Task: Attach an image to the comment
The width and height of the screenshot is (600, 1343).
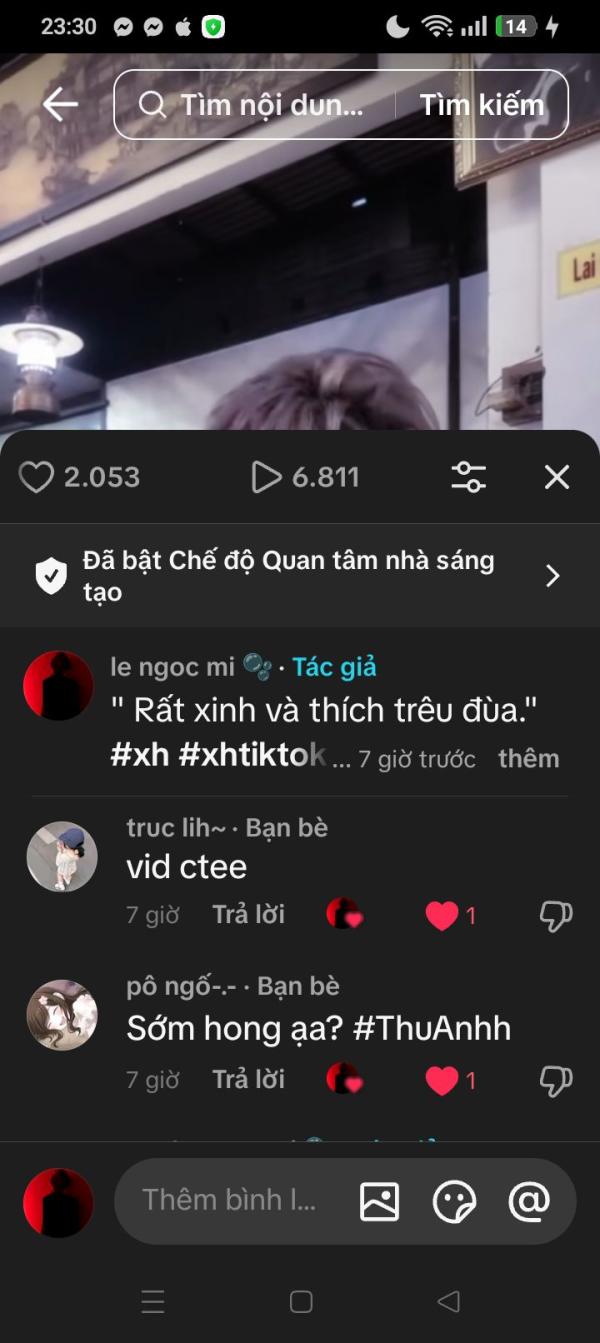Action: tap(379, 1201)
